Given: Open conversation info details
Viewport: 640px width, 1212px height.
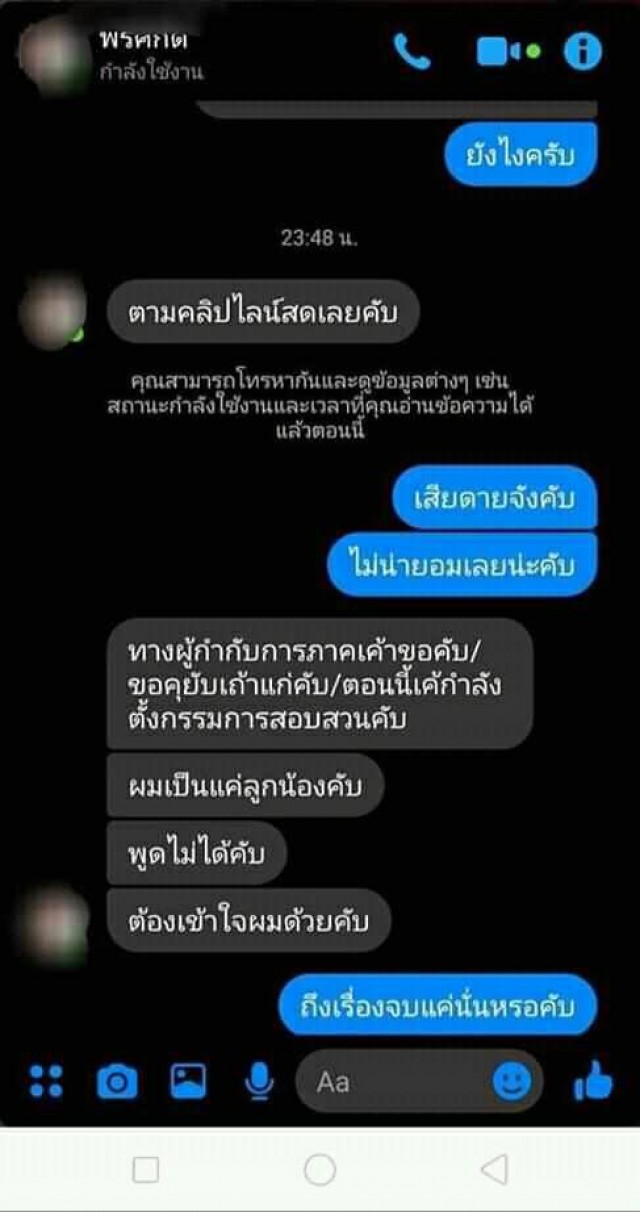Looking at the screenshot, I should (583, 51).
